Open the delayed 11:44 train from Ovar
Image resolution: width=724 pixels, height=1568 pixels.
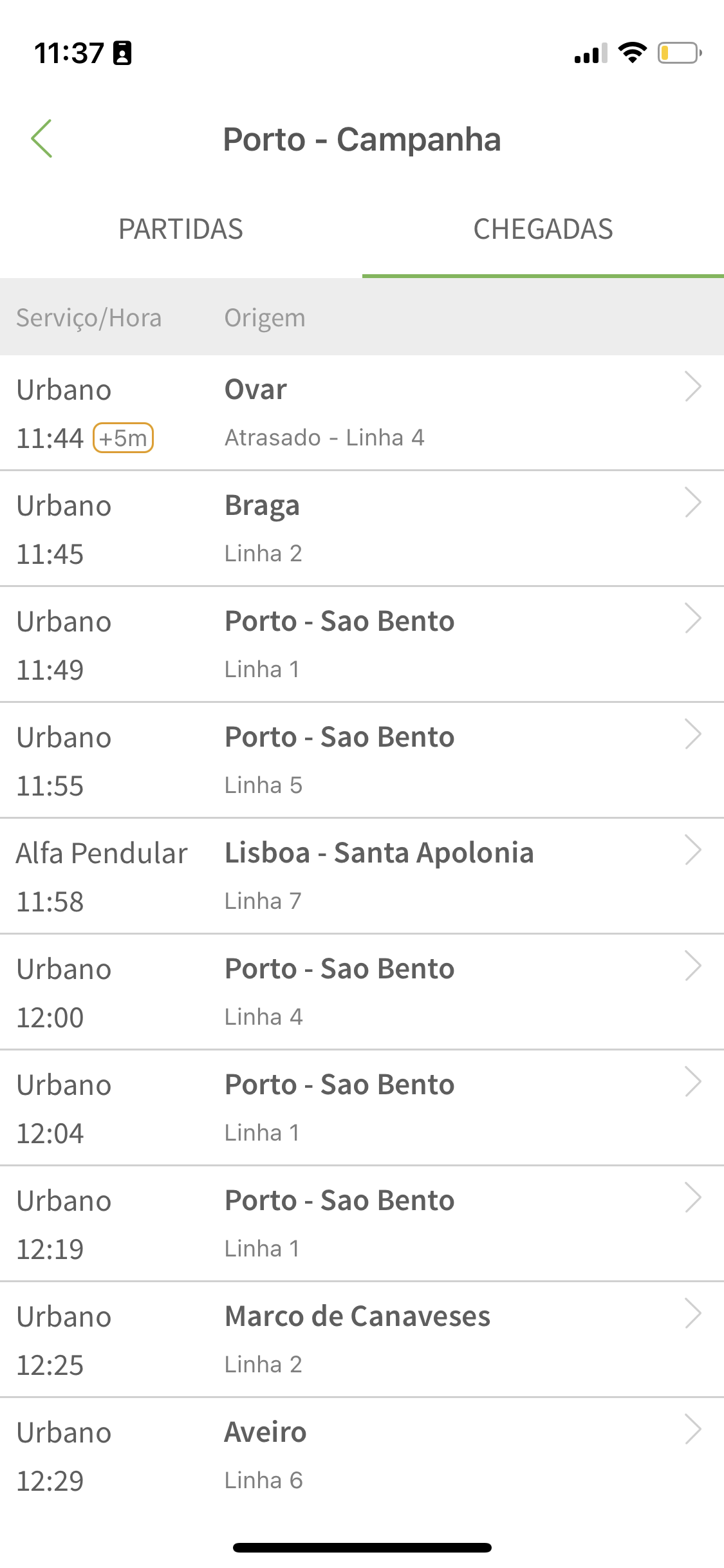(x=362, y=413)
